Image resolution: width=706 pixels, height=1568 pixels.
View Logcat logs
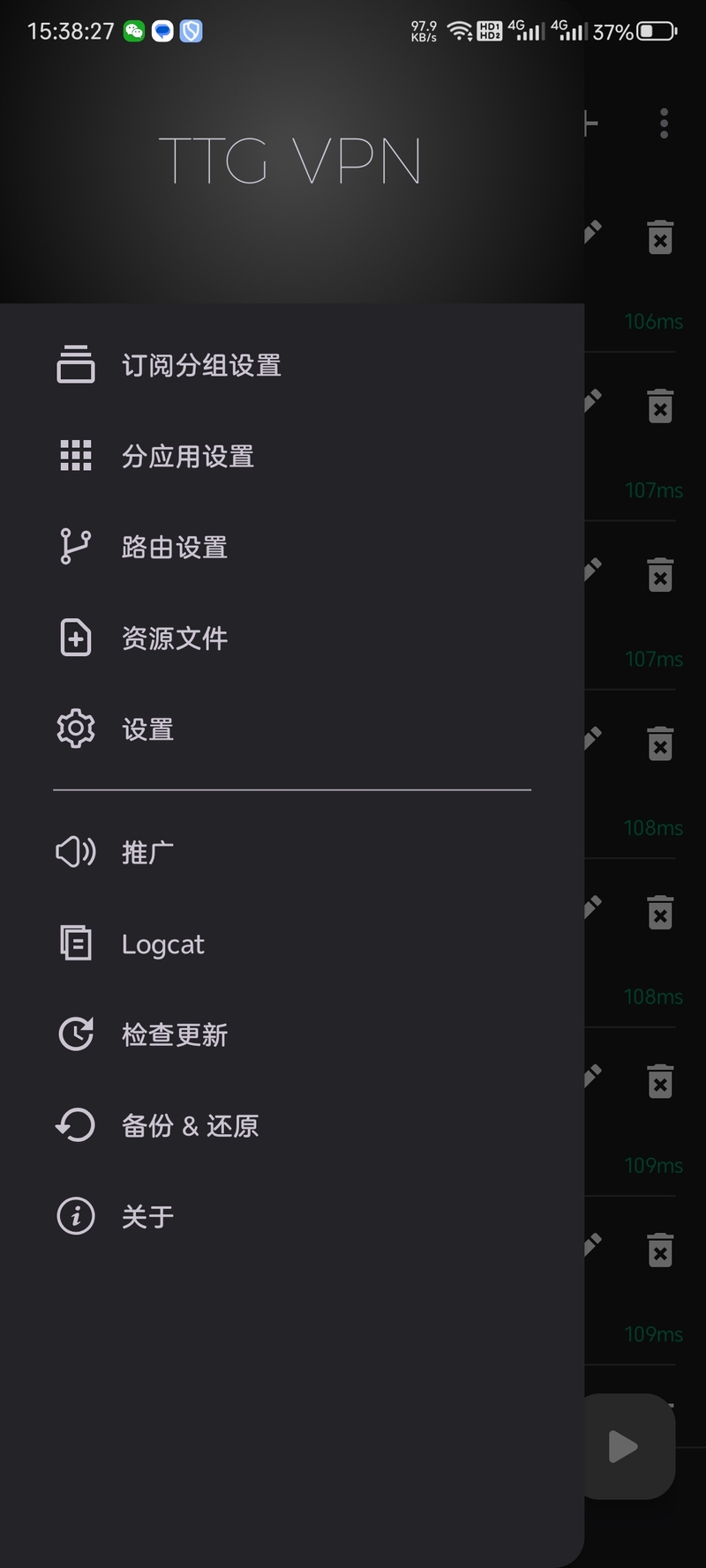[x=162, y=944]
